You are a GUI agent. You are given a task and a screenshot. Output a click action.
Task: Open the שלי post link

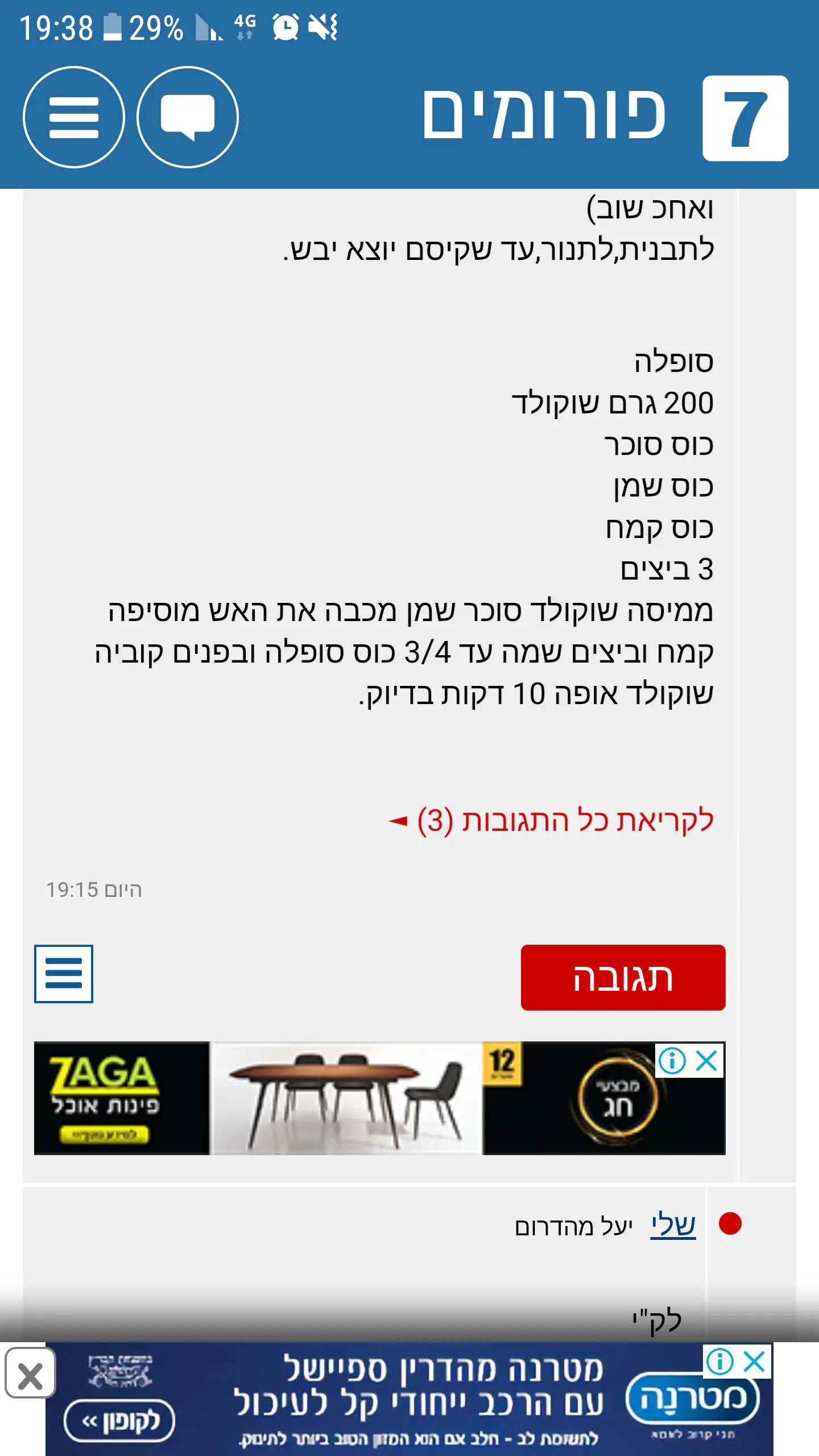[673, 1225]
